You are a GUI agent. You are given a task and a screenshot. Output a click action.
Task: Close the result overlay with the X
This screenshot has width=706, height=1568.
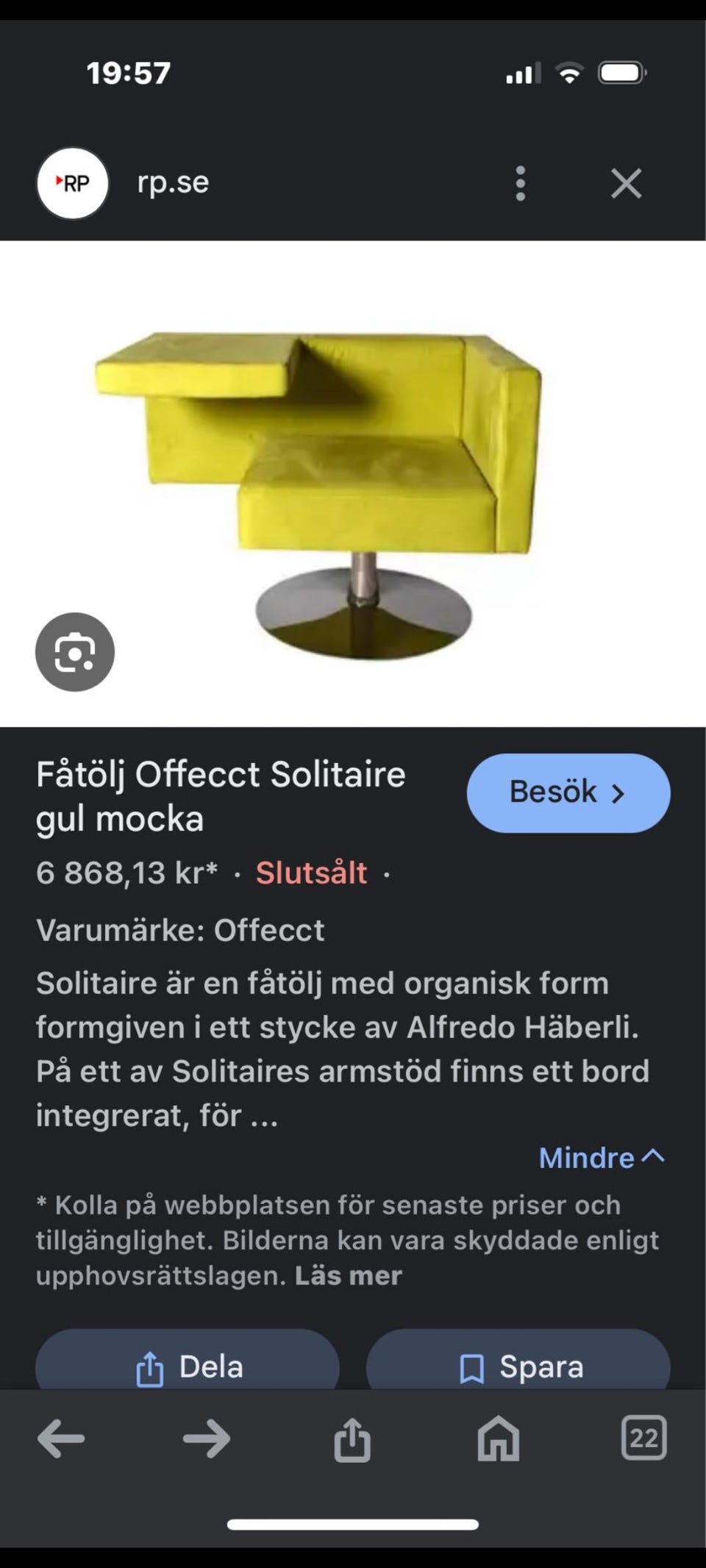click(x=627, y=182)
